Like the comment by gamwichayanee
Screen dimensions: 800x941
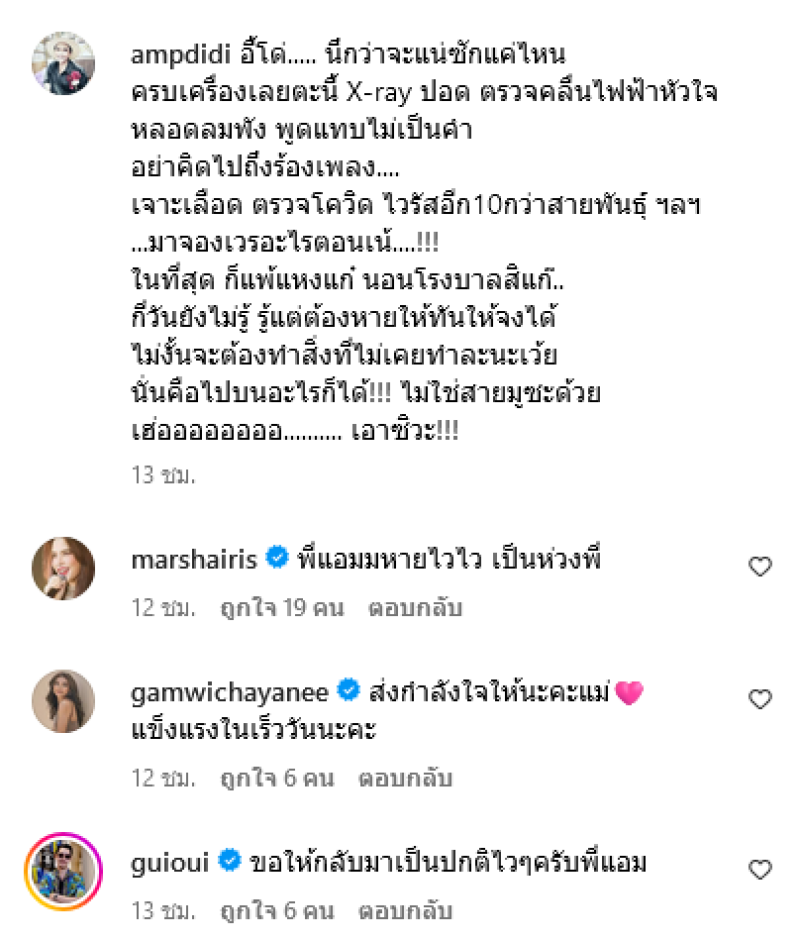pos(761,699)
